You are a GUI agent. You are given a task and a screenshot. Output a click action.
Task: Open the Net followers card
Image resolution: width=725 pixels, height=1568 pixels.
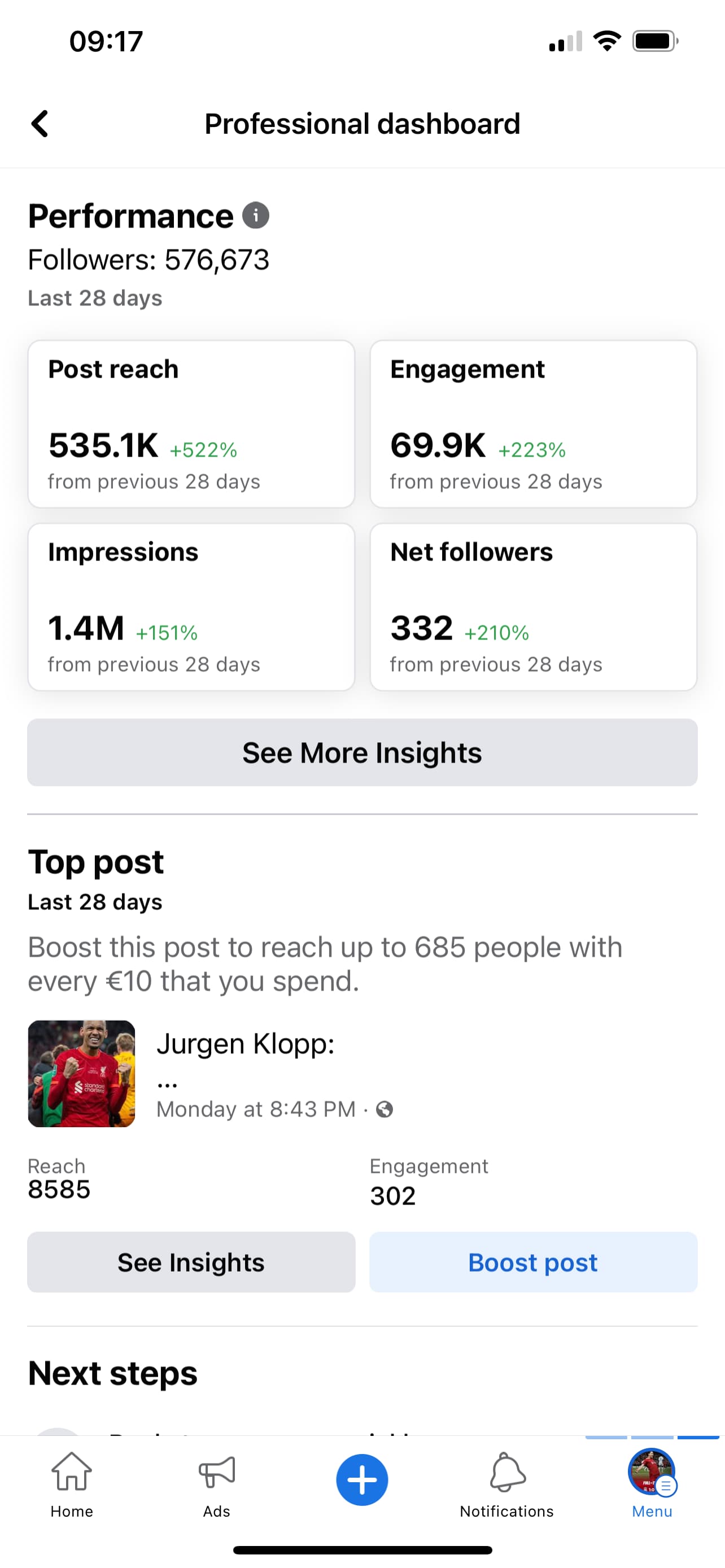[x=533, y=607]
